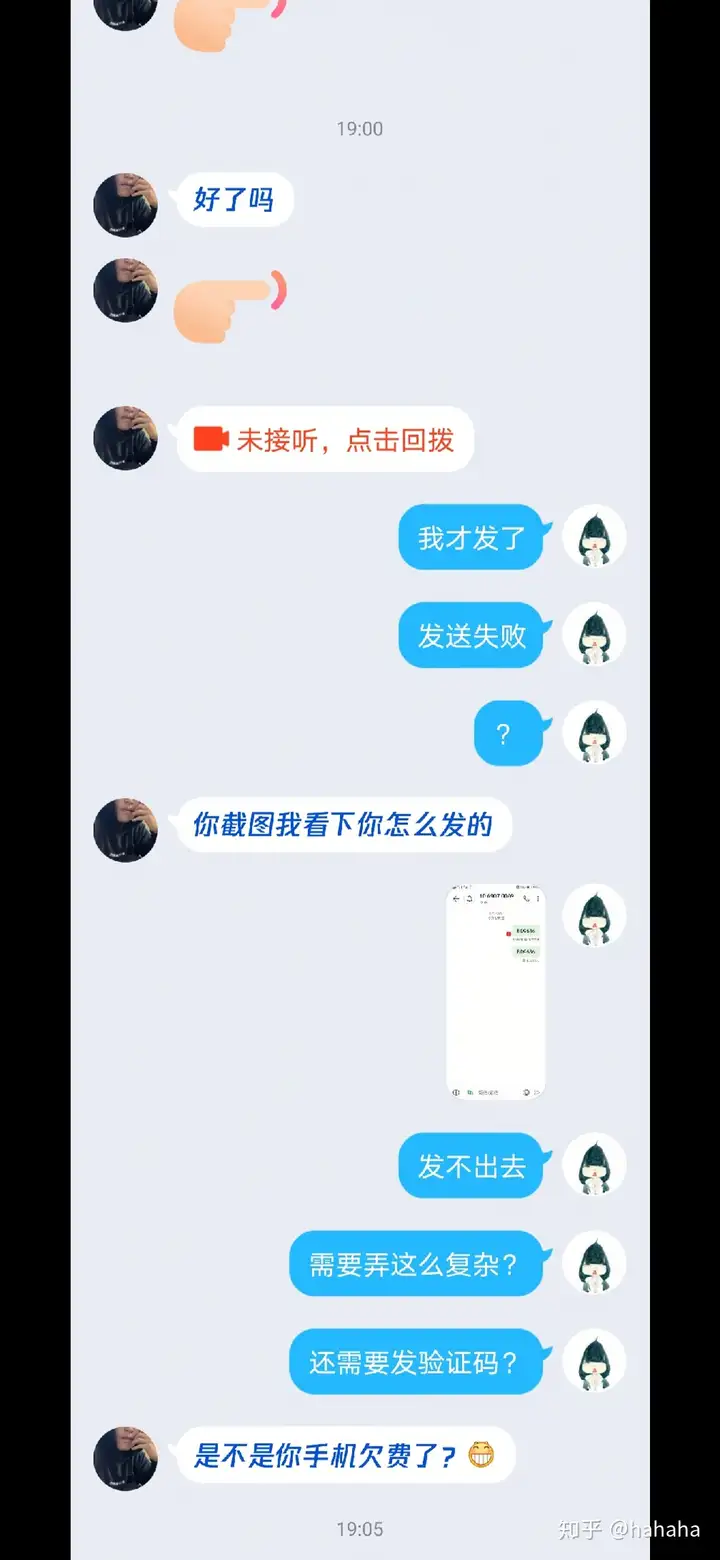The height and width of the screenshot is (1560, 720).
Task: Open sender's avatar beside 好了吗 message
Action: [126, 205]
